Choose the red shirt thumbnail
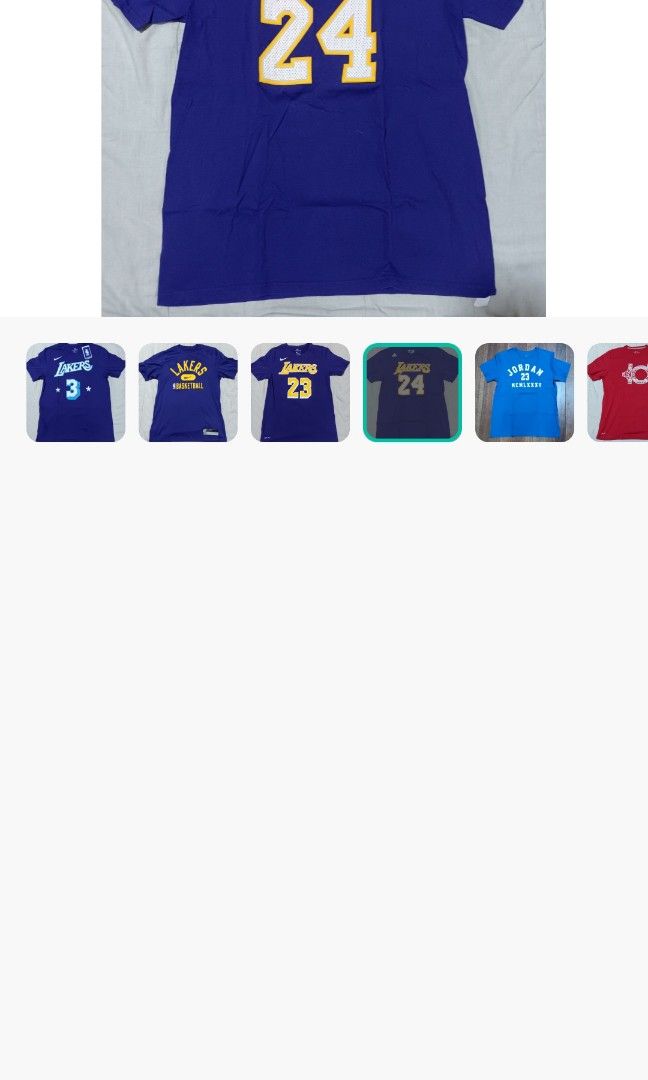The width and height of the screenshot is (648, 1080). click(618, 392)
